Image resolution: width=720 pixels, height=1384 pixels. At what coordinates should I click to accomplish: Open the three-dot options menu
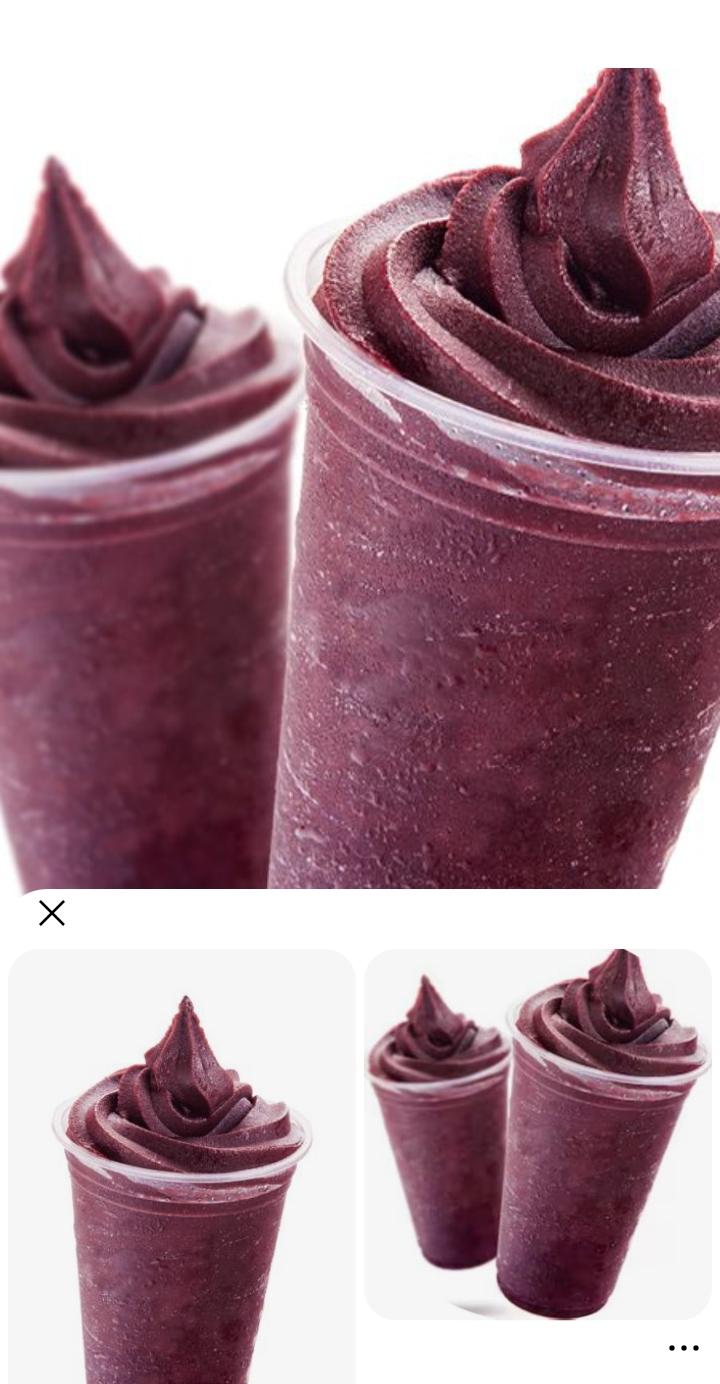683,1348
